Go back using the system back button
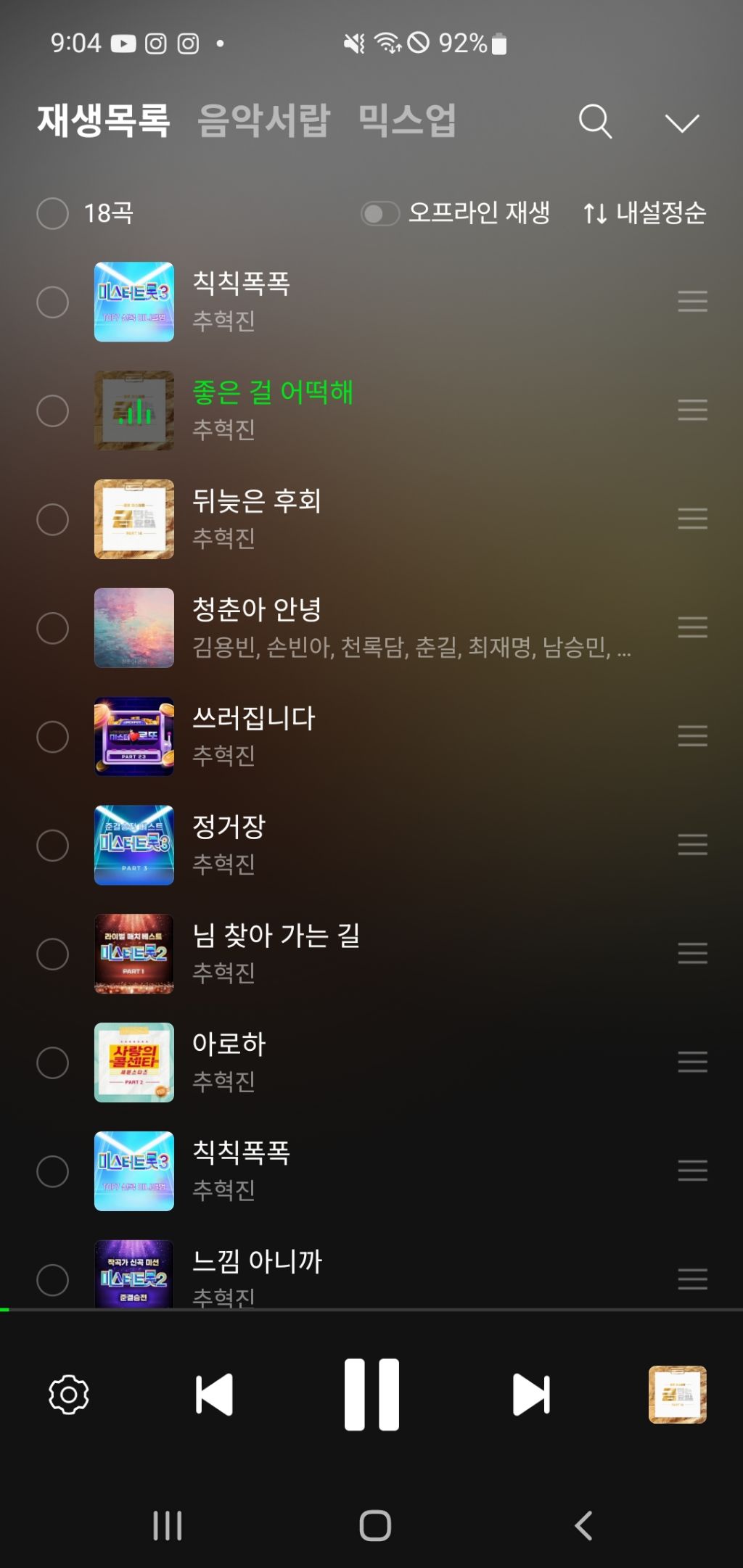 coord(583,1525)
